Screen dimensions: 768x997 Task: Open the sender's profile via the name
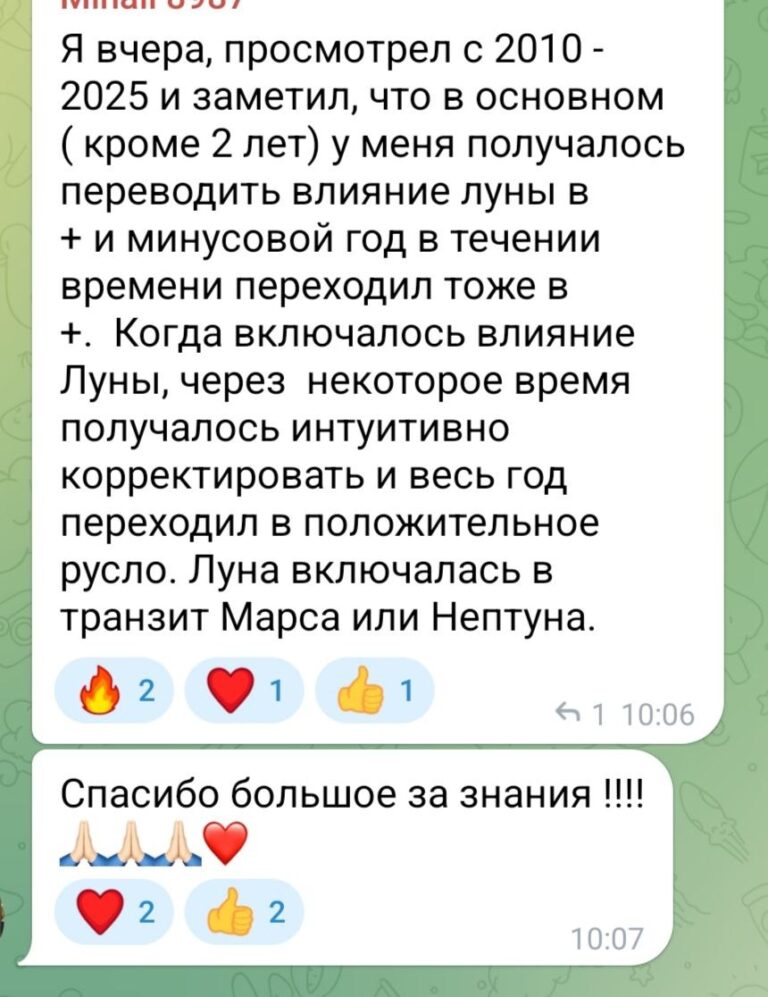(x=151, y=4)
